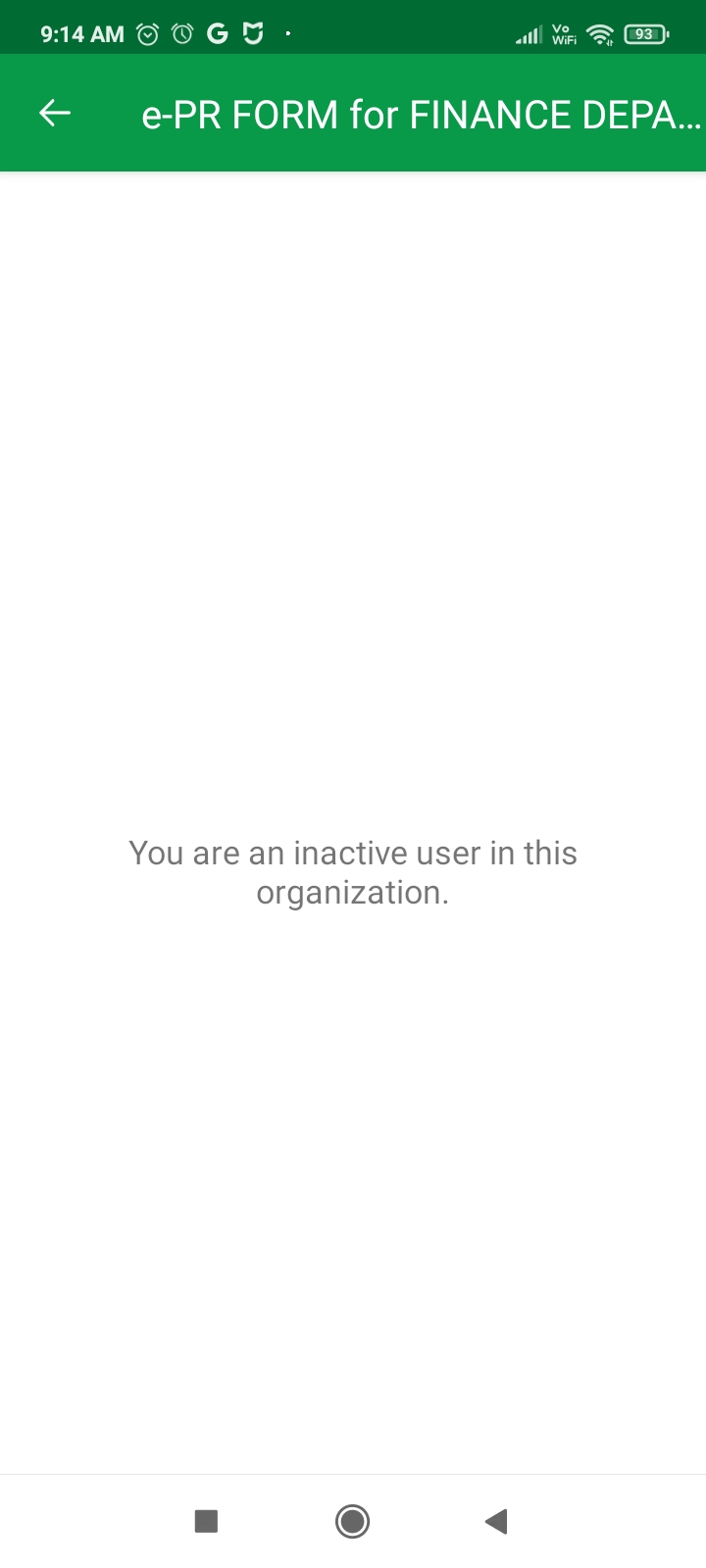This screenshot has height=1568, width=706.
Task: Open the recent apps overview
Action: (206, 1521)
